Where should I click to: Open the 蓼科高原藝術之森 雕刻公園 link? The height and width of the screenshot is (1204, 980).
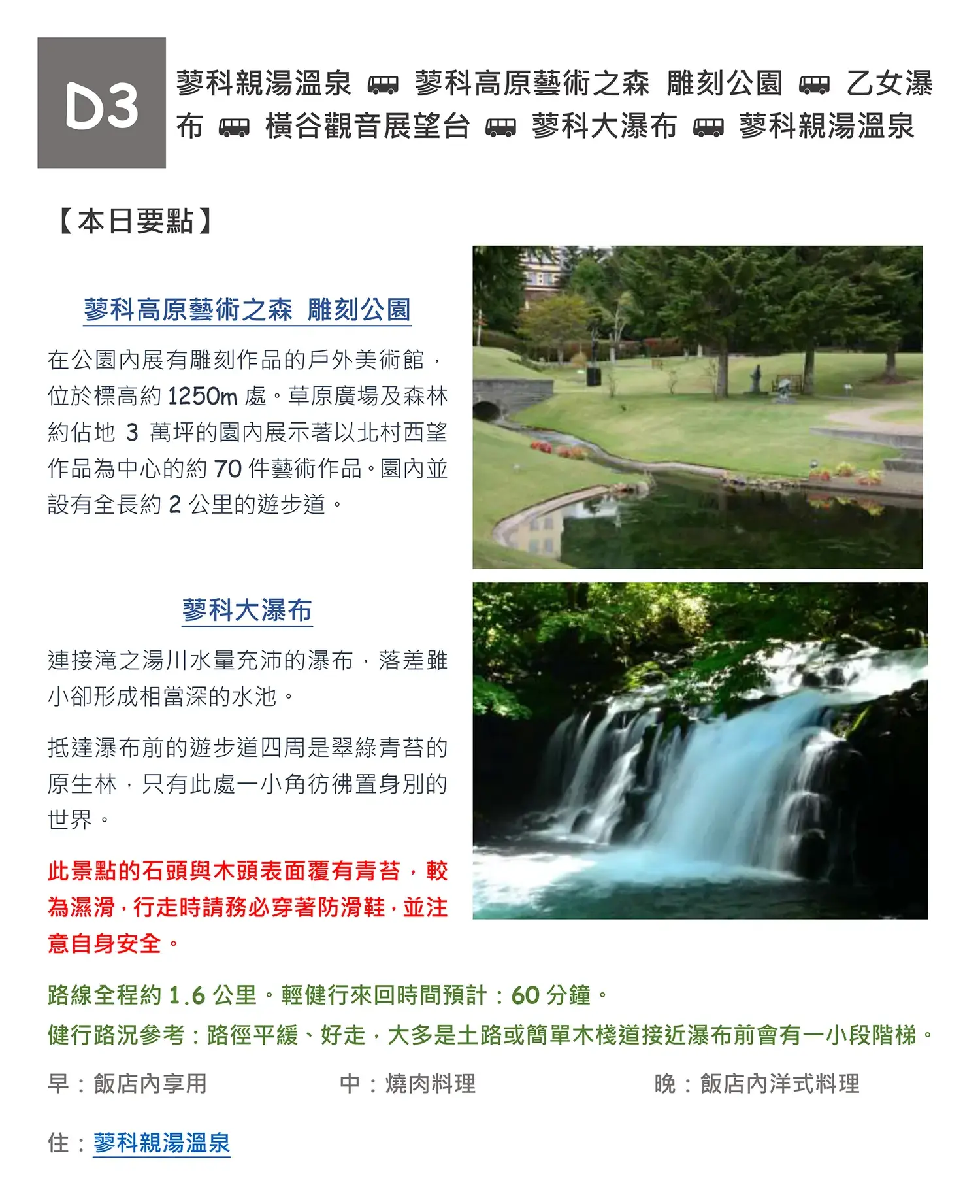pyautogui.click(x=248, y=310)
